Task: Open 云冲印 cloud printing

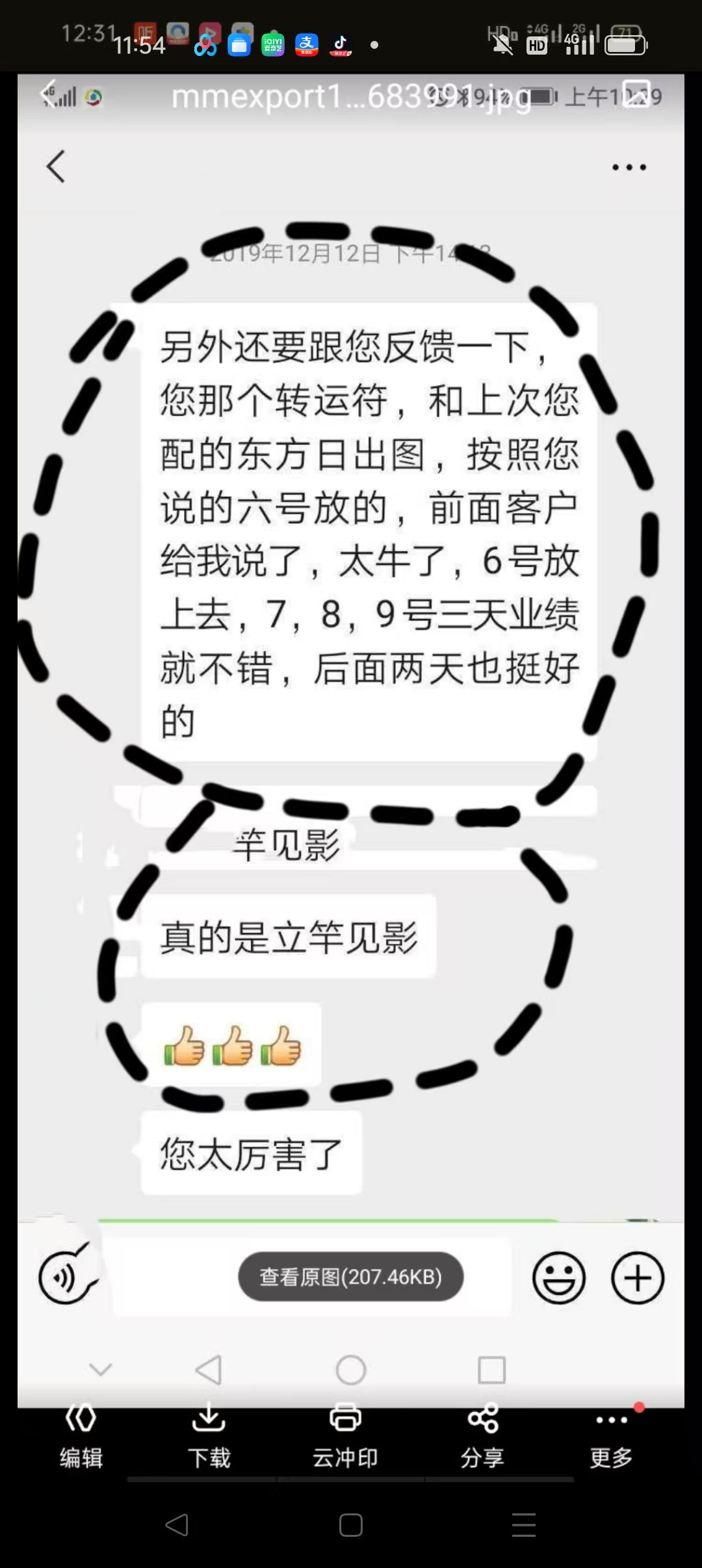Action: coord(345,1438)
